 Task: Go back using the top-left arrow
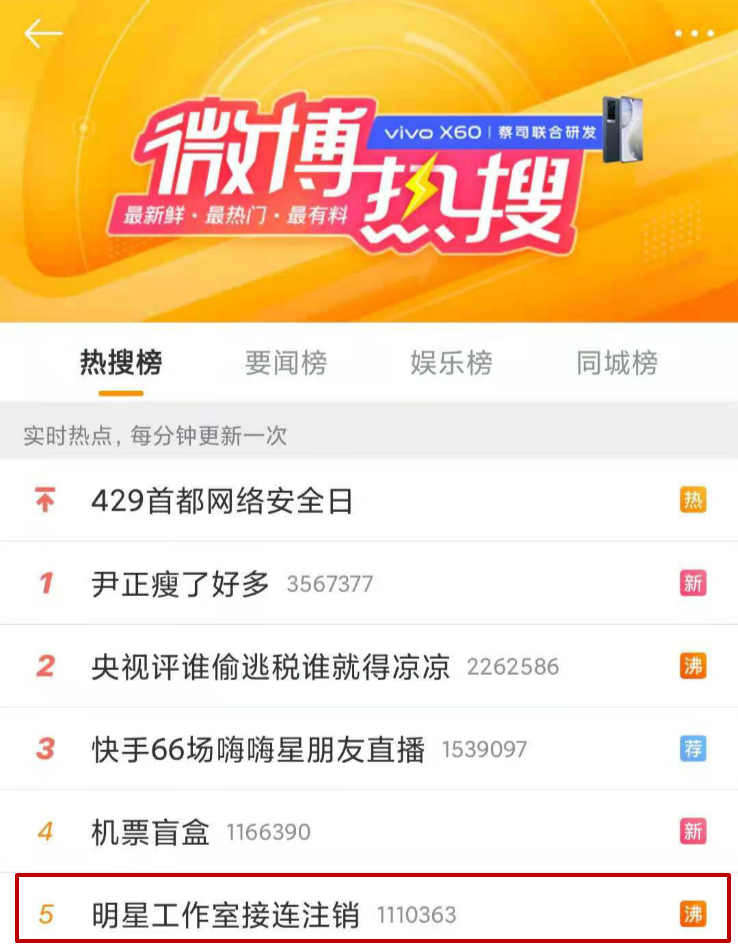43,34
